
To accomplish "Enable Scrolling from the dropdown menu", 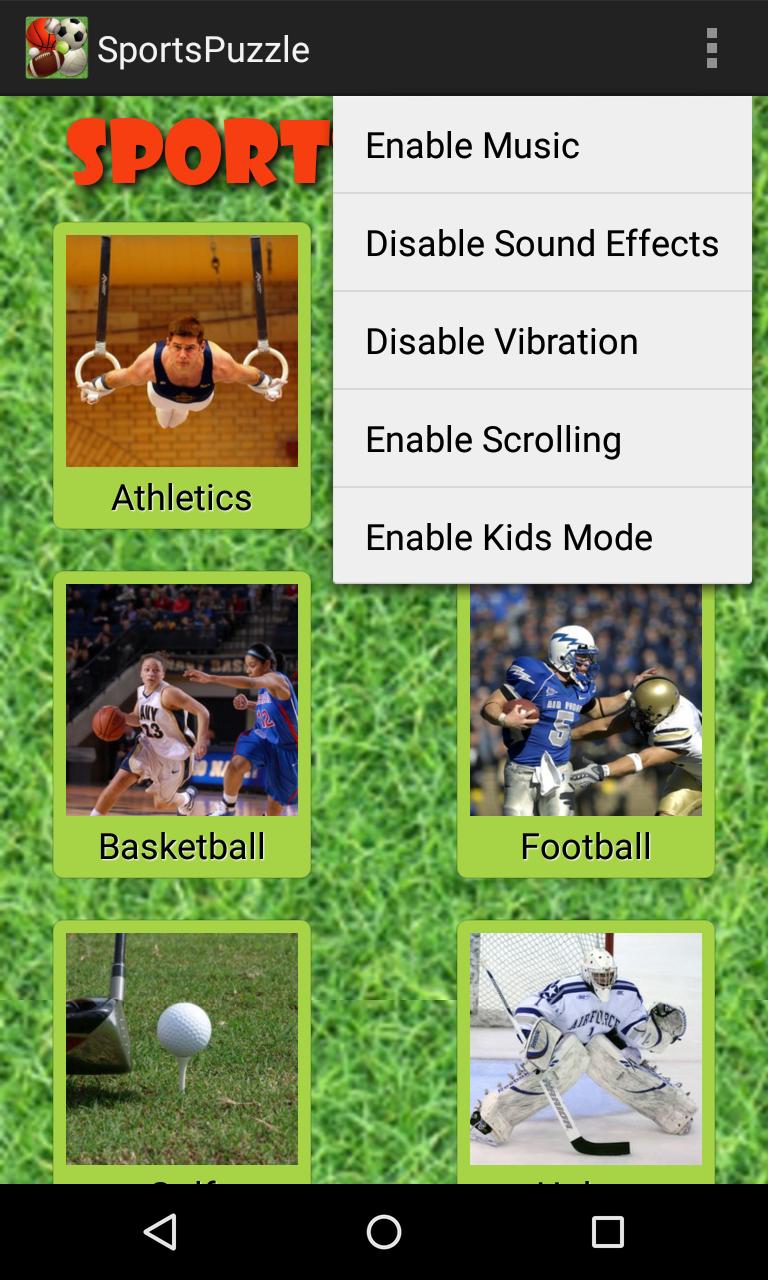I will [x=541, y=439].
